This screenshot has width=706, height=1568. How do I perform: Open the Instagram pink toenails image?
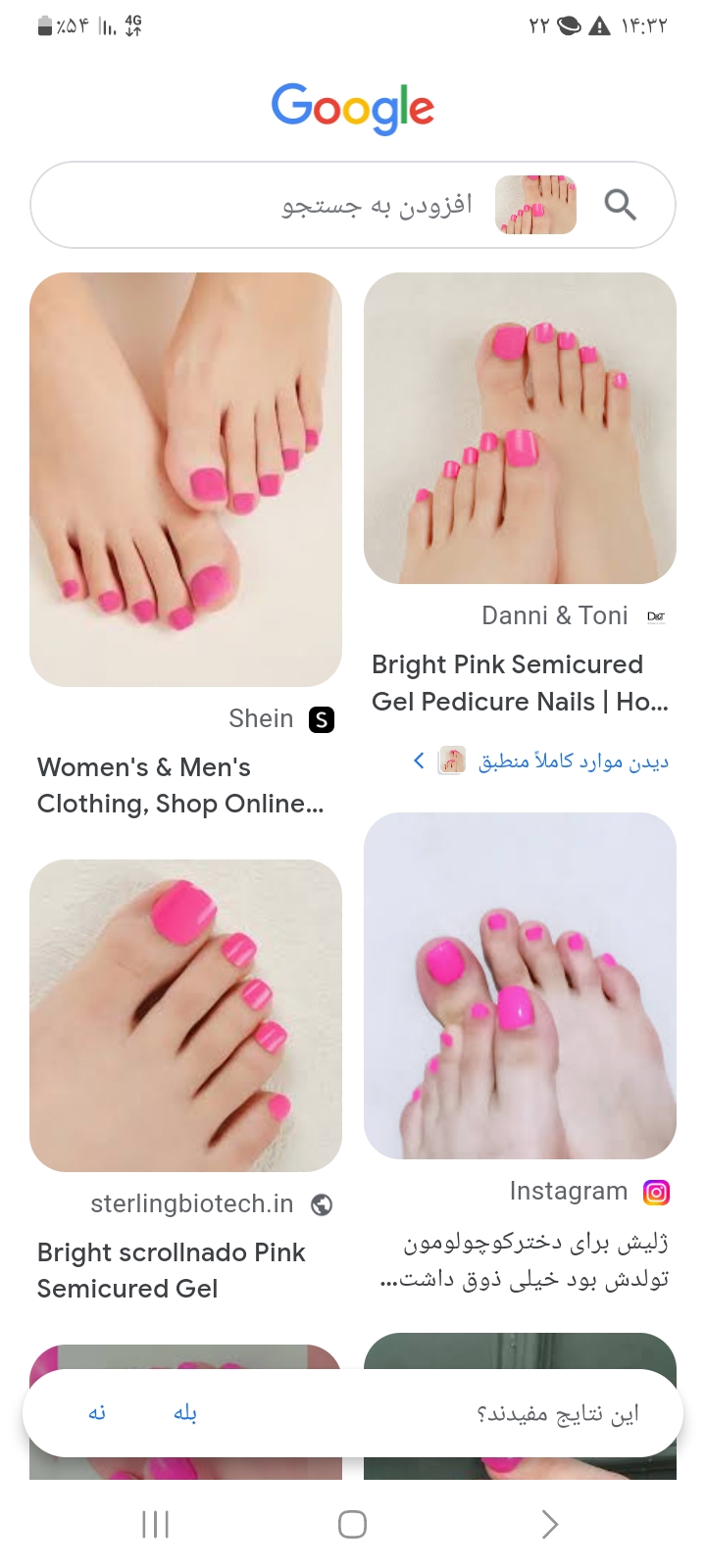[x=520, y=985]
